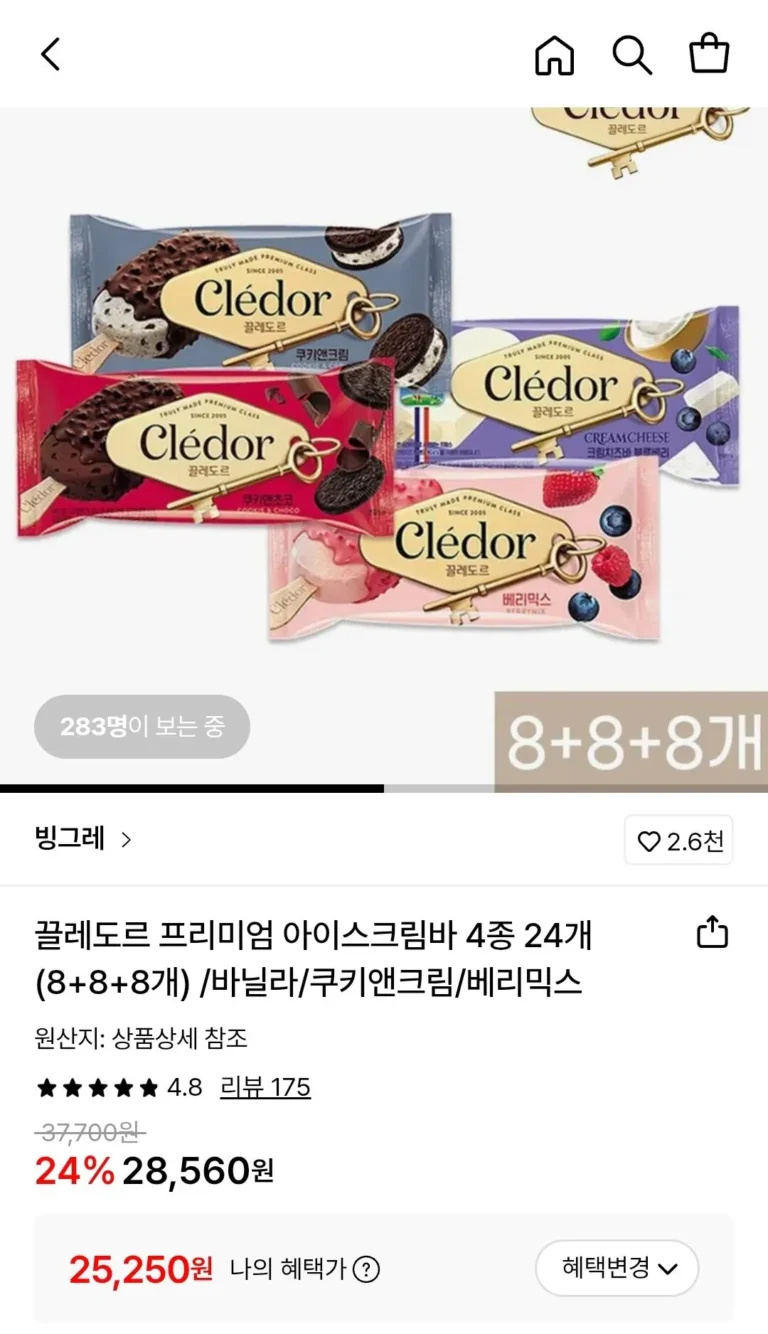Open the 빙그레 brand store
768x1334 pixels.
84,839
